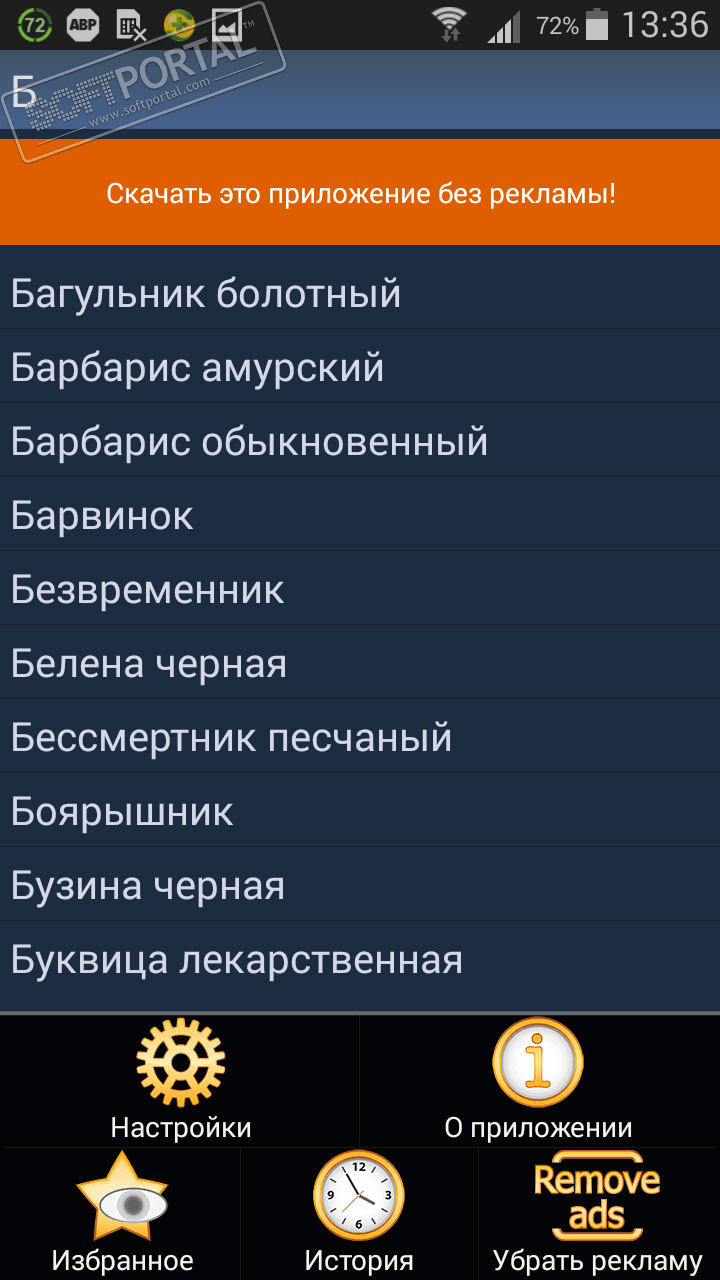Open the Белена черная entry

360,664
